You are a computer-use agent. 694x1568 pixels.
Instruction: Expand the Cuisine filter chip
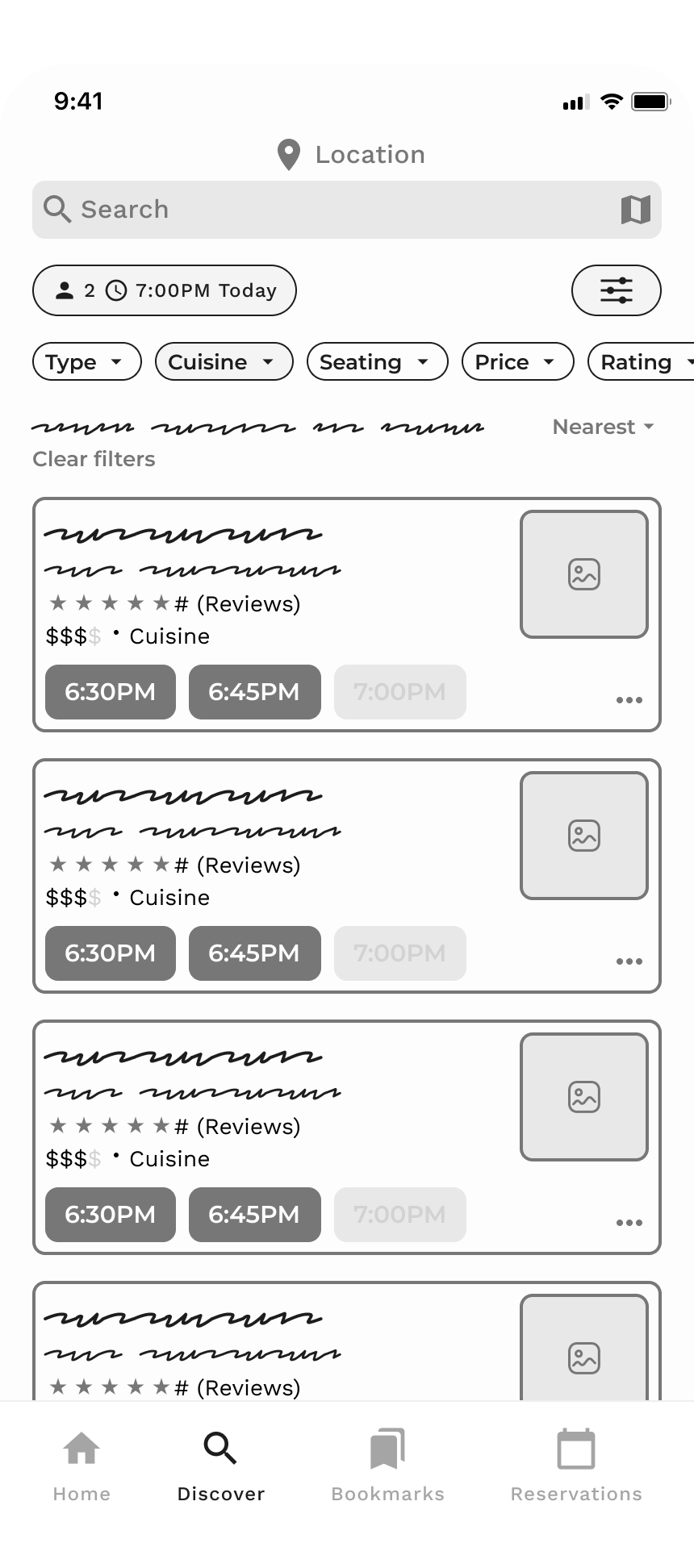coord(224,361)
